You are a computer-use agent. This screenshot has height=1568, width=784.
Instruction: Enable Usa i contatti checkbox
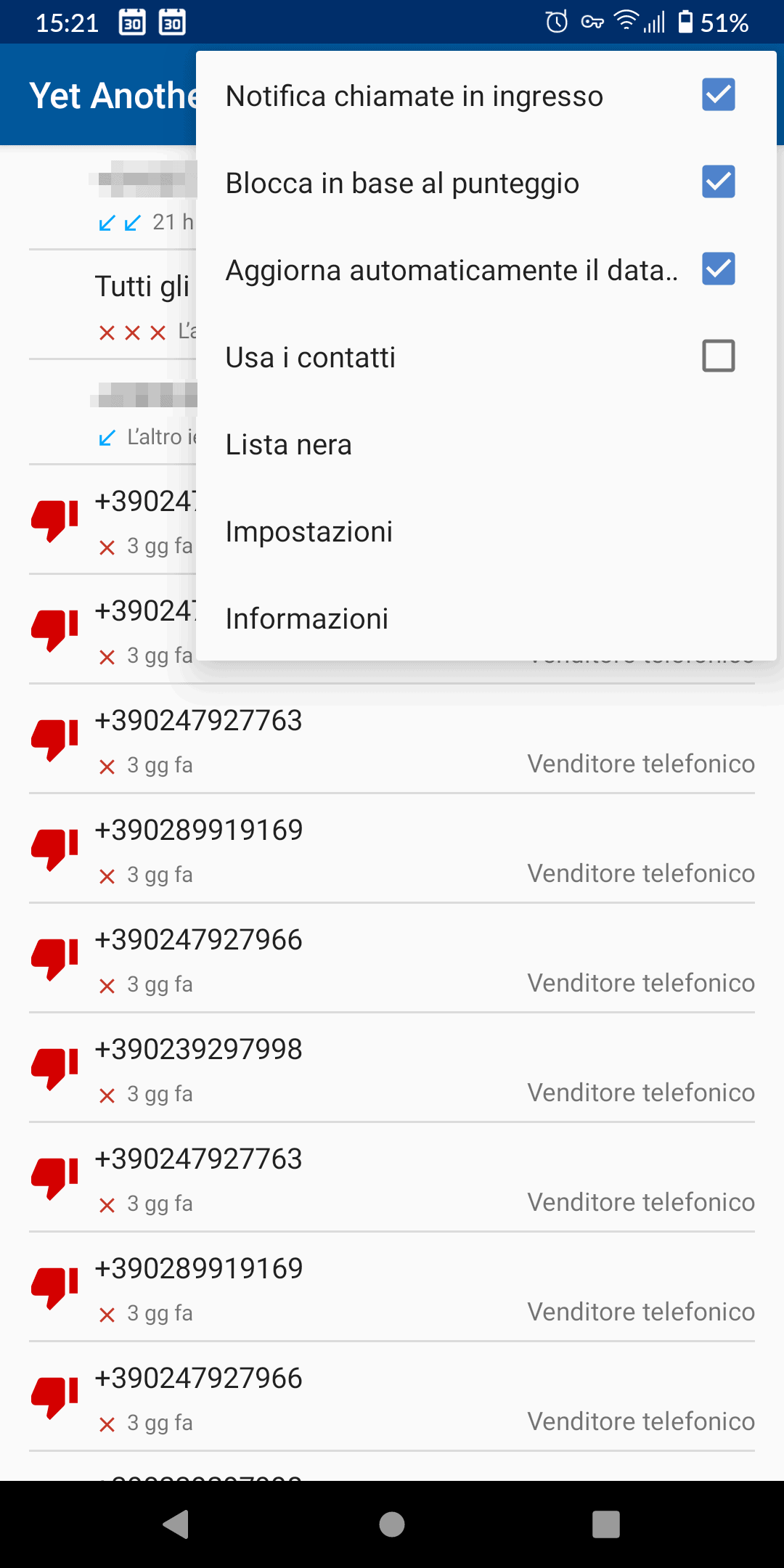pyautogui.click(x=718, y=356)
